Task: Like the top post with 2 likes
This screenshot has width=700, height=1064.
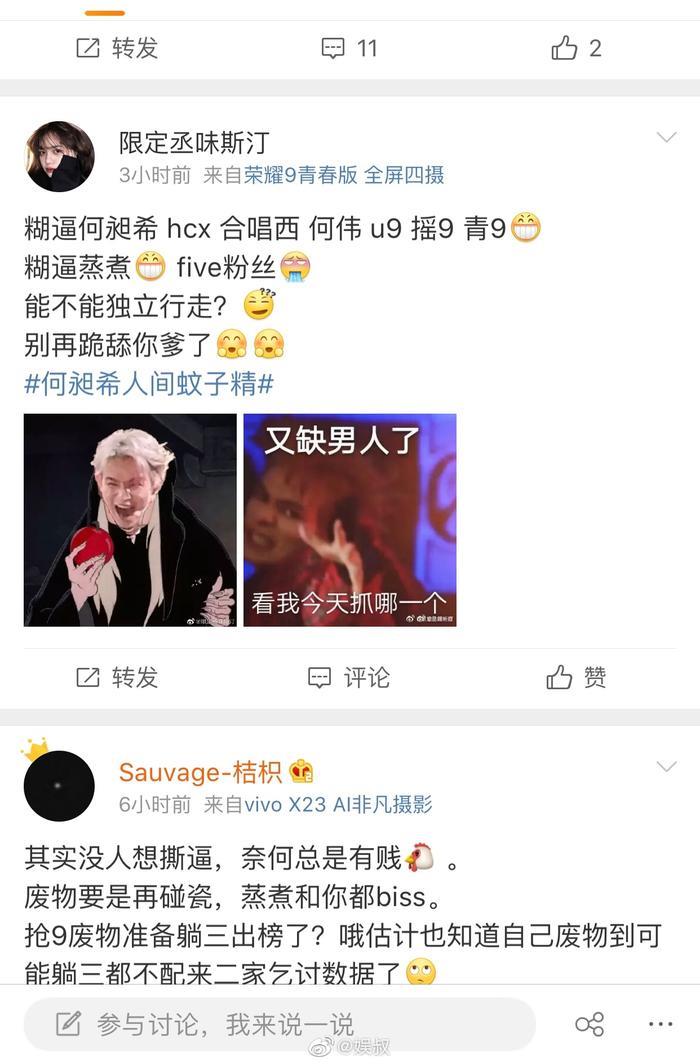Action: click(577, 48)
